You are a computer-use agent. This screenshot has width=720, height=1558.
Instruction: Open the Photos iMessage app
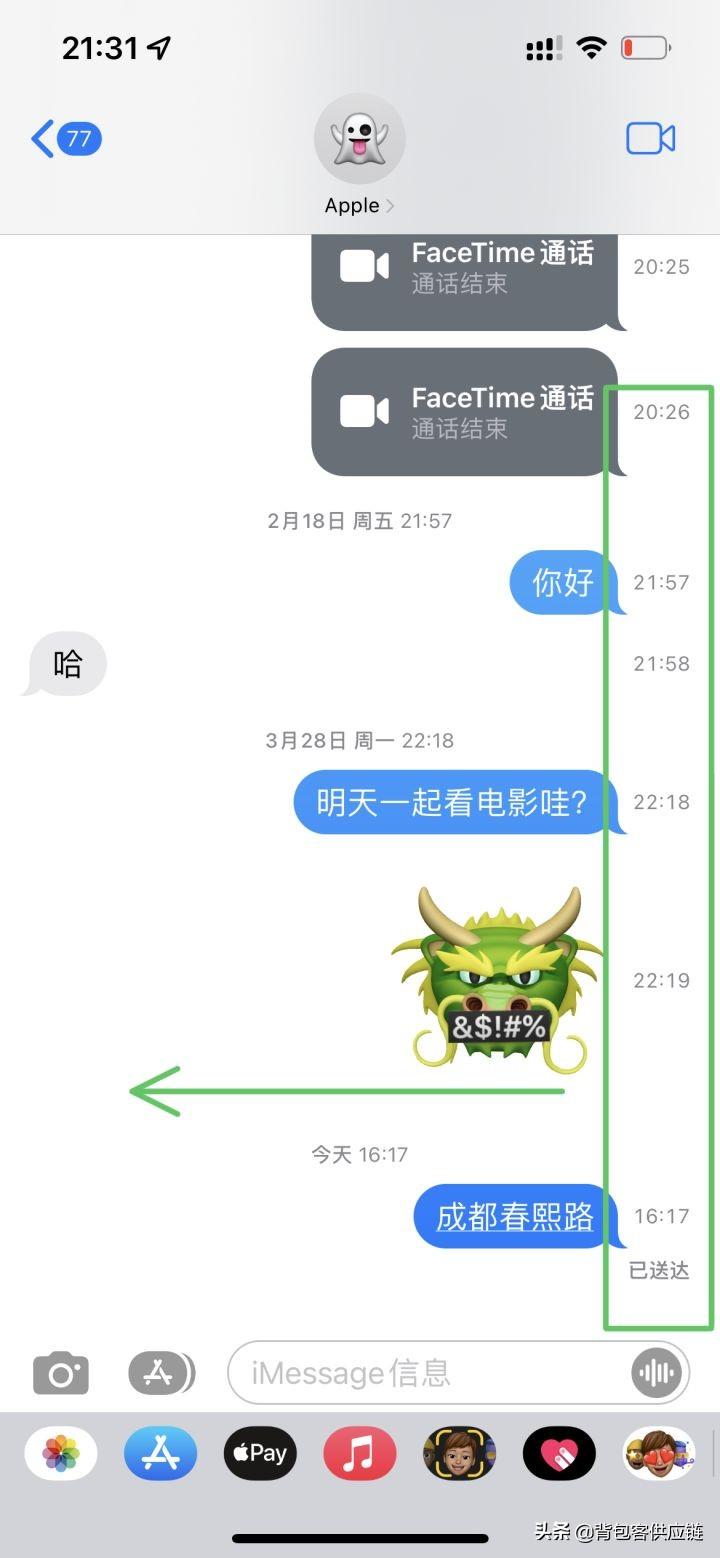61,1453
